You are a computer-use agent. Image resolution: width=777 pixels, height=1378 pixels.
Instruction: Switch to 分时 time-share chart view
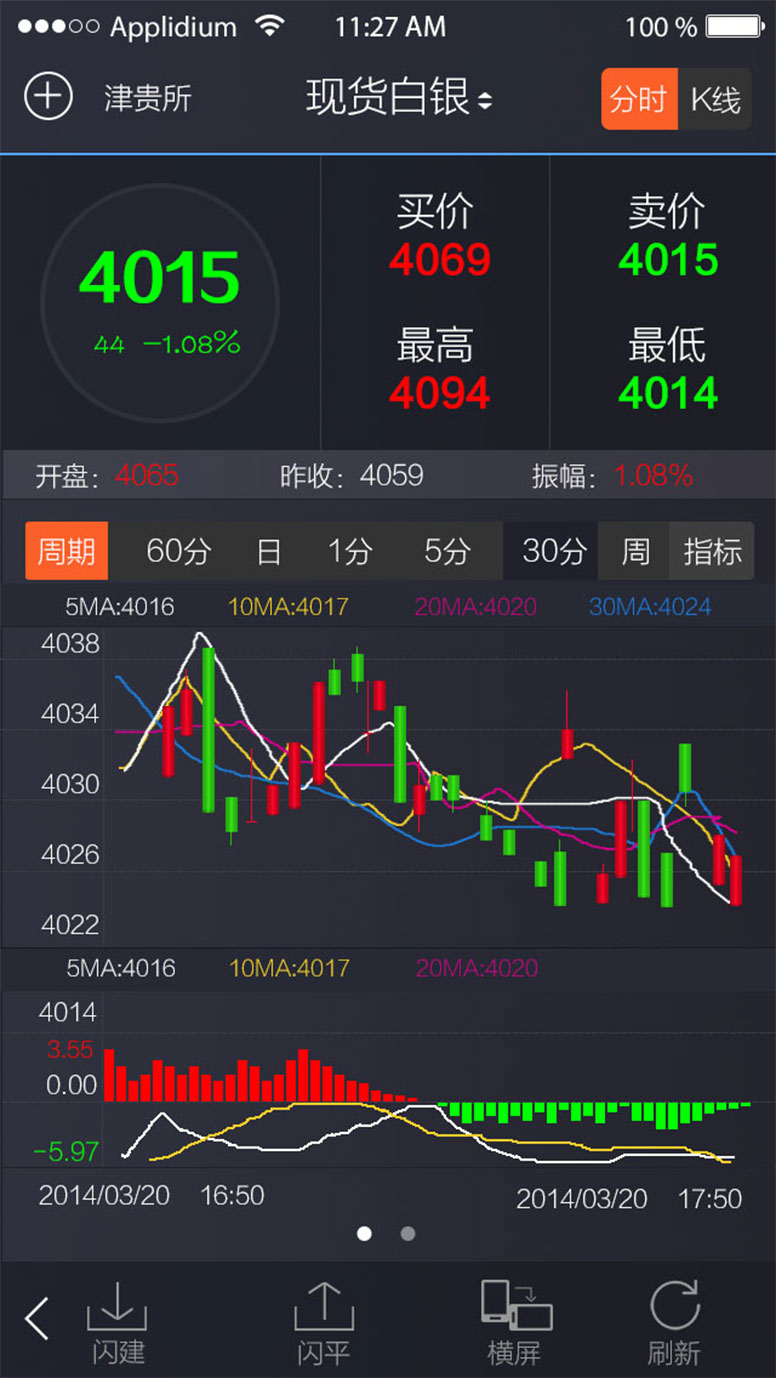(x=639, y=99)
